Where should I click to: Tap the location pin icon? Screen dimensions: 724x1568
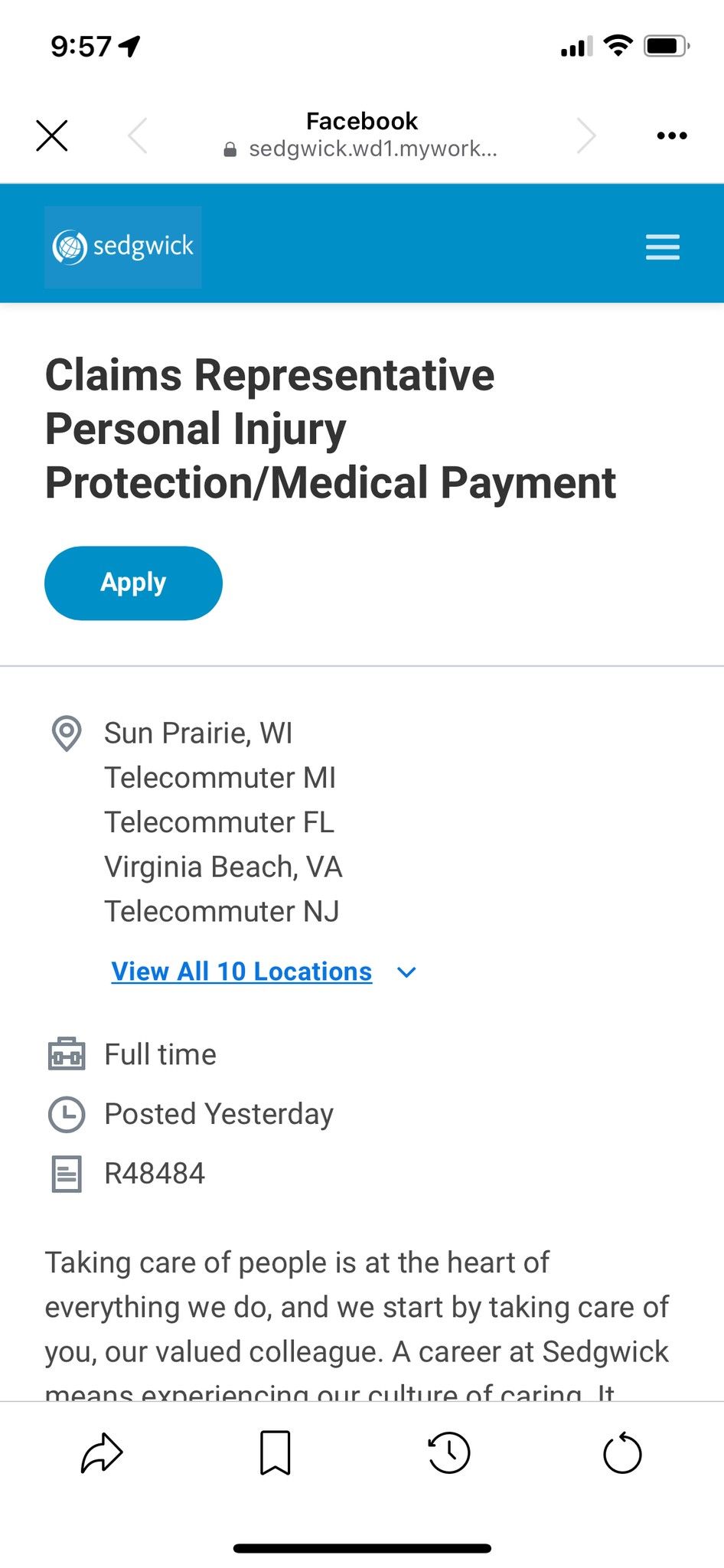67,733
